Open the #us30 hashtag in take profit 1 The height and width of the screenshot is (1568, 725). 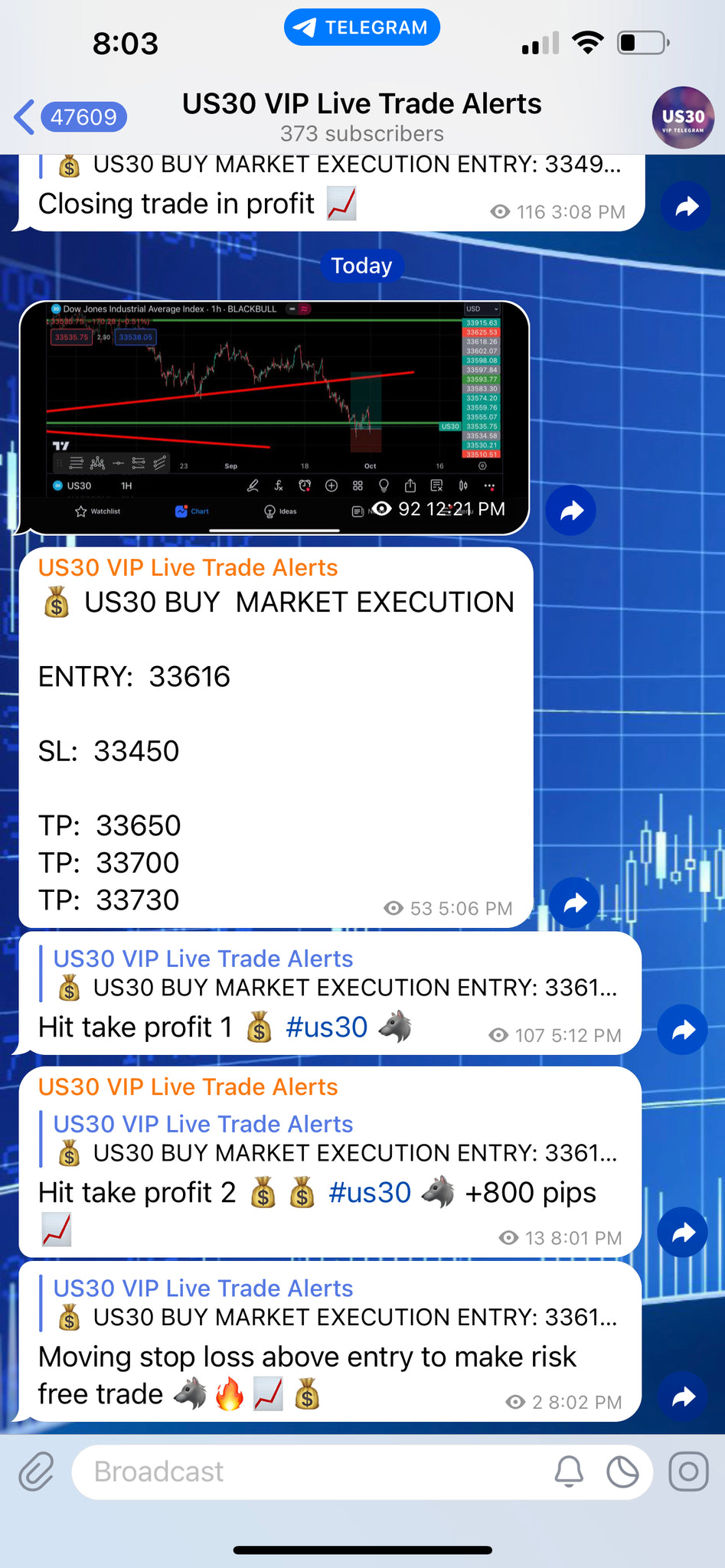coord(326,1027)
